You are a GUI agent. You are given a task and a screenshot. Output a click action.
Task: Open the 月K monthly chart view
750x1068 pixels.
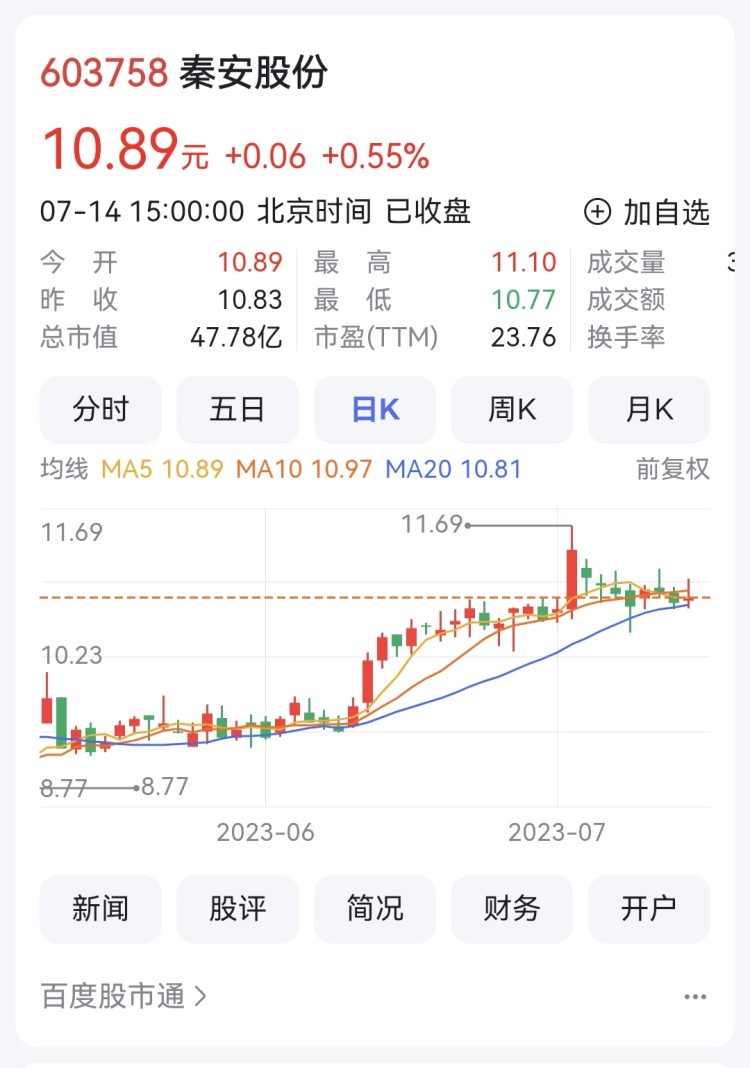650,408
